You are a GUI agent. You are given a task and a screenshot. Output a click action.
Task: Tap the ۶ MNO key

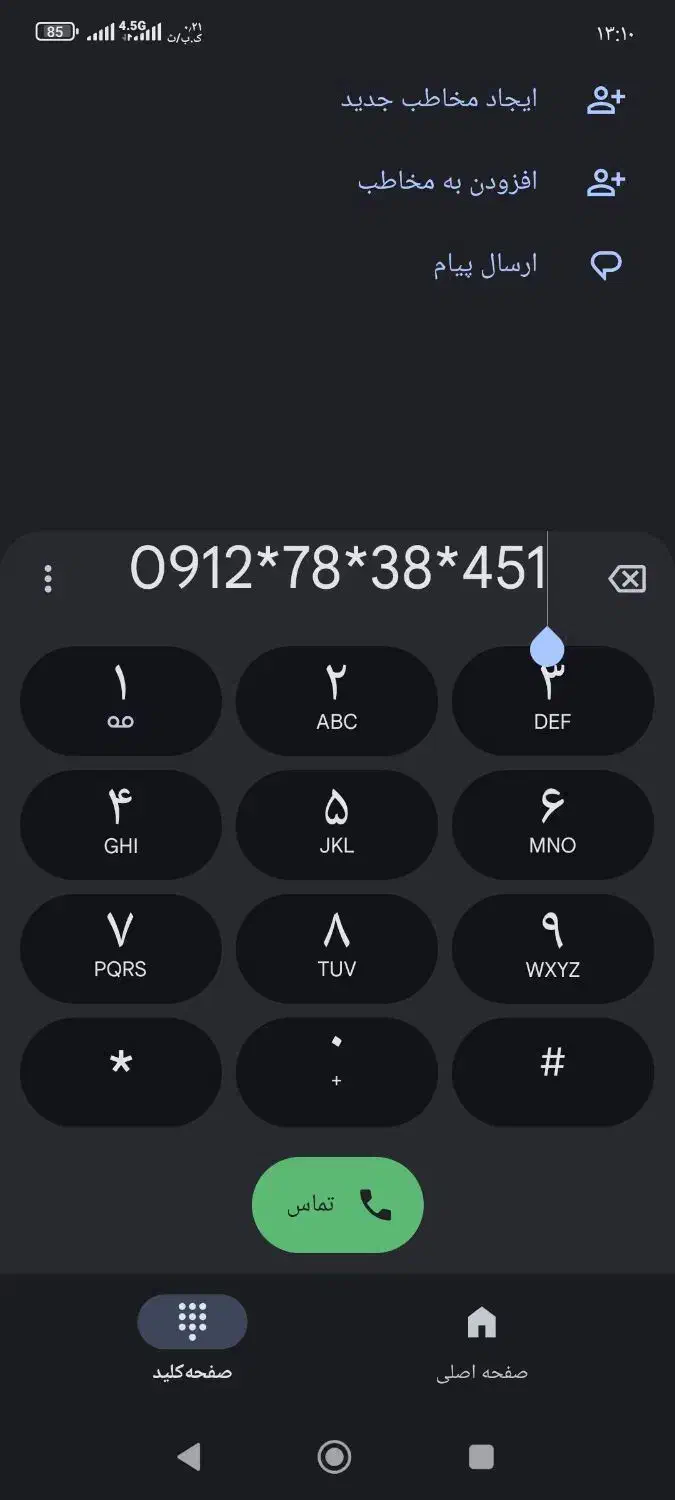(553, 824)
